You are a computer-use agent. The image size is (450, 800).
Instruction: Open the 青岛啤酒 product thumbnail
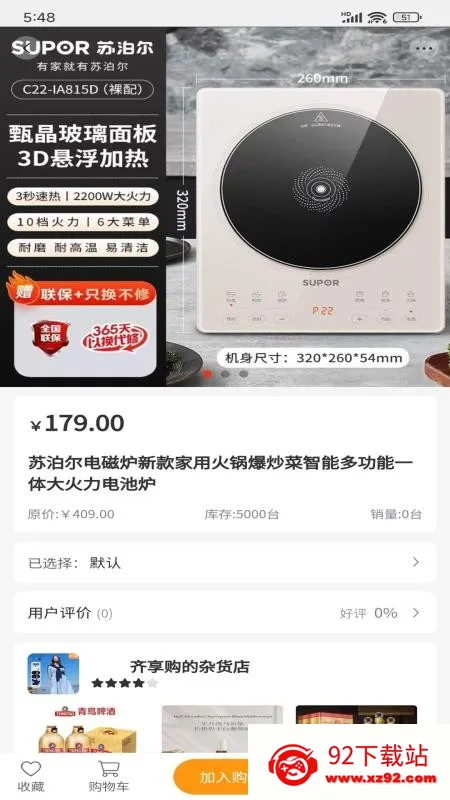coord(88,729)
